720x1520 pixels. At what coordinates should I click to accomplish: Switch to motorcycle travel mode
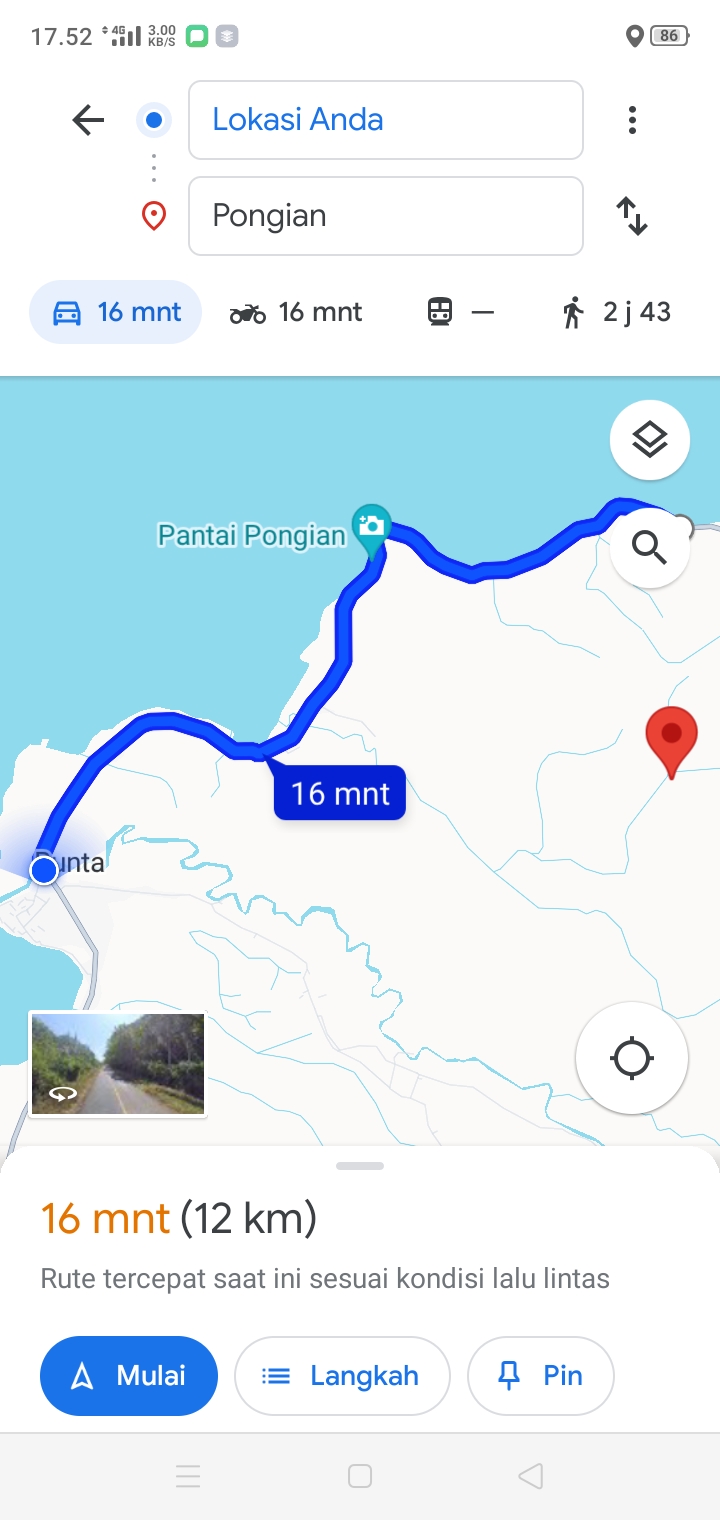click(x=296, y=312)
